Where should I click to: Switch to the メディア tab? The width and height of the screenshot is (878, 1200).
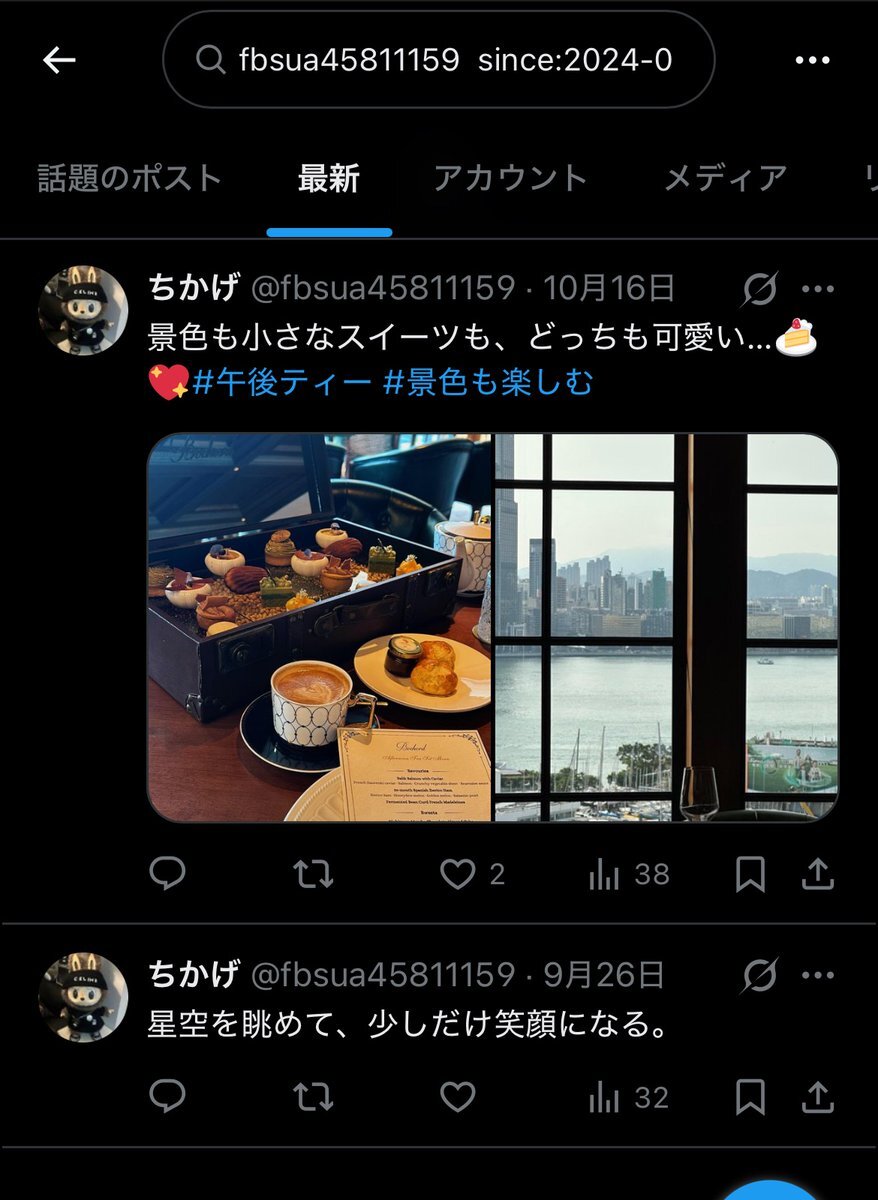tap(725, 178)
